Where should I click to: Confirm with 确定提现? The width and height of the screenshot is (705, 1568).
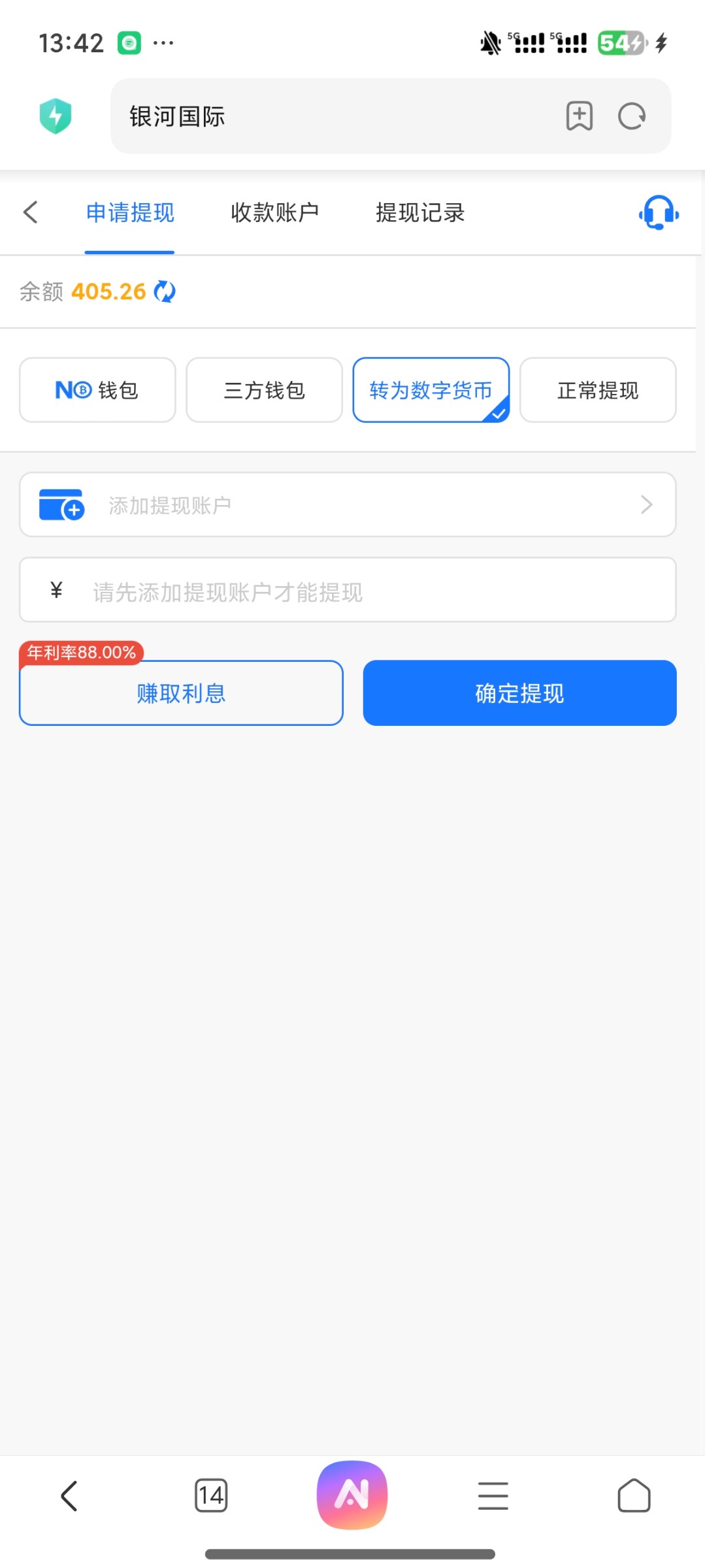(x=519, y=693)
